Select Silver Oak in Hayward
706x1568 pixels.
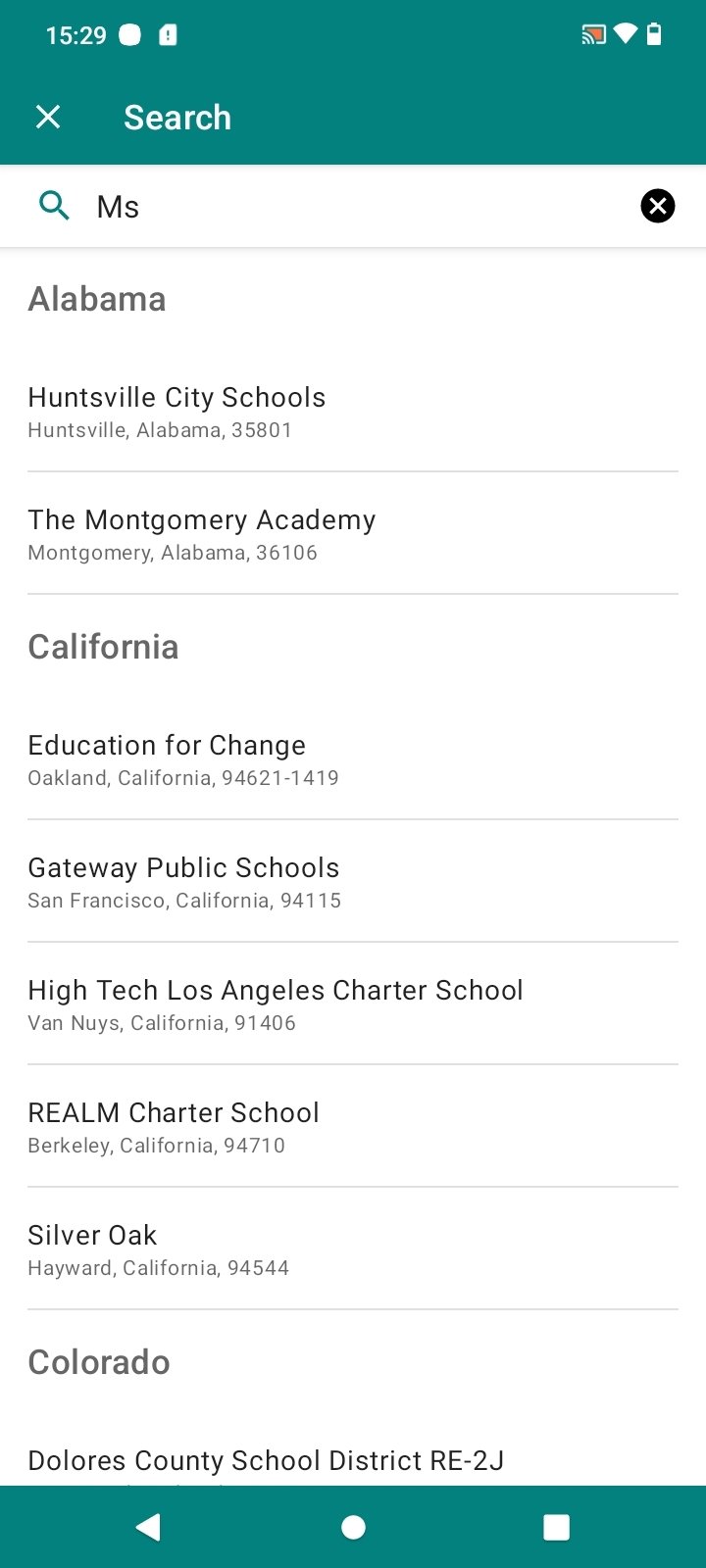coord(353,1249)
